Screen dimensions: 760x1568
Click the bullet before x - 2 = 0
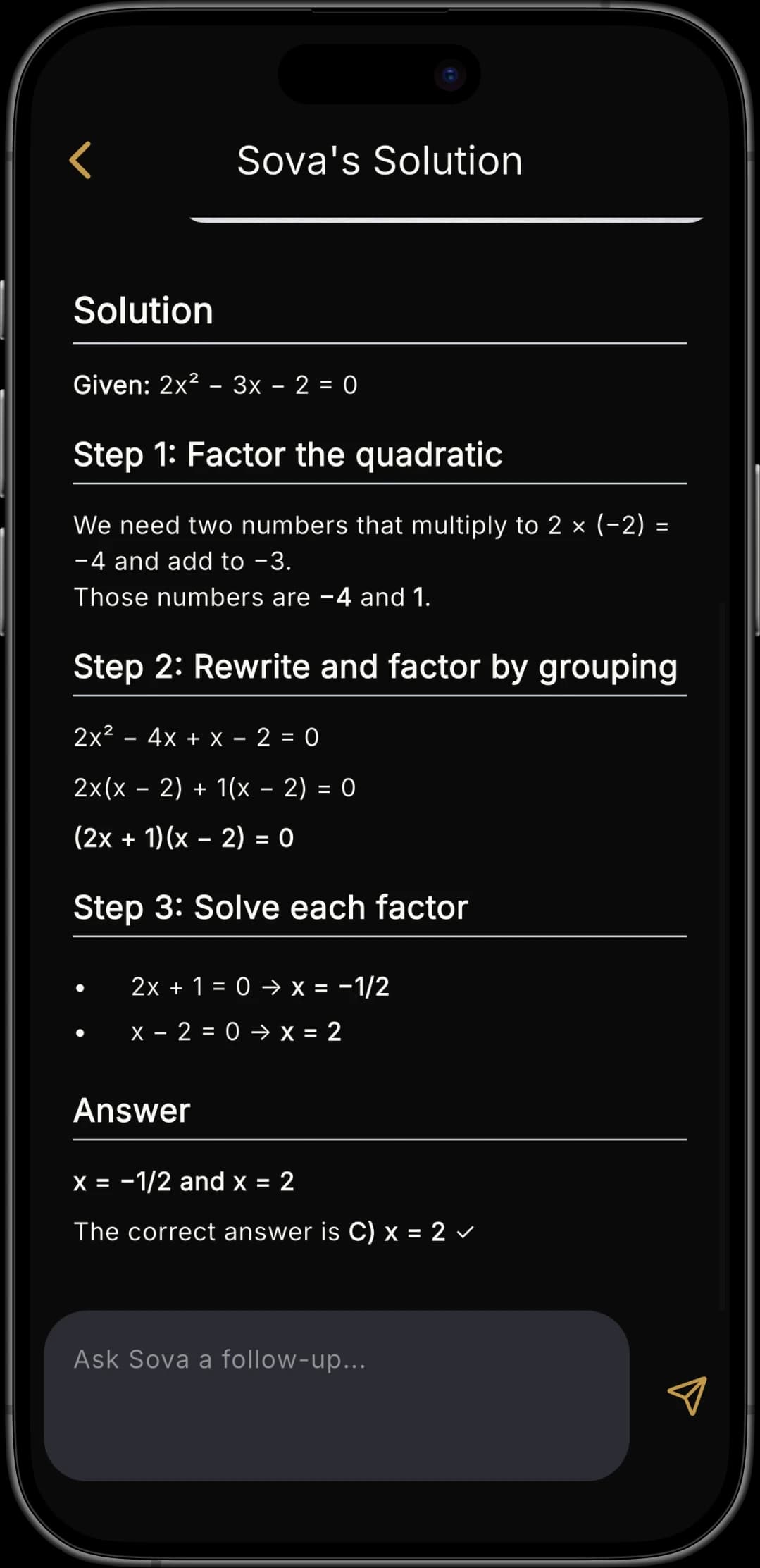pyautogui.click(x=80, y=1032)
